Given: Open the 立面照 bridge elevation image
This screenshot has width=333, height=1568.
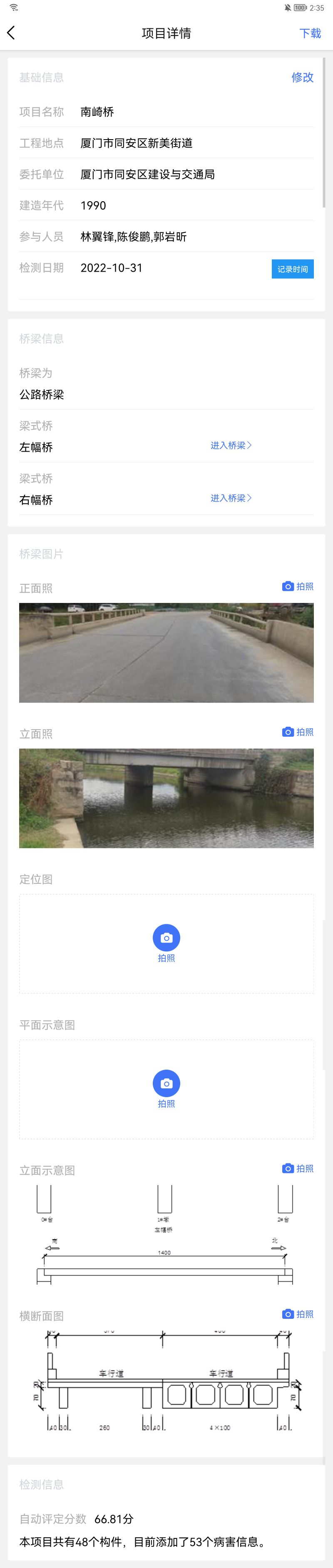Looking at the screenshot, I should click(x=166, y=798).
